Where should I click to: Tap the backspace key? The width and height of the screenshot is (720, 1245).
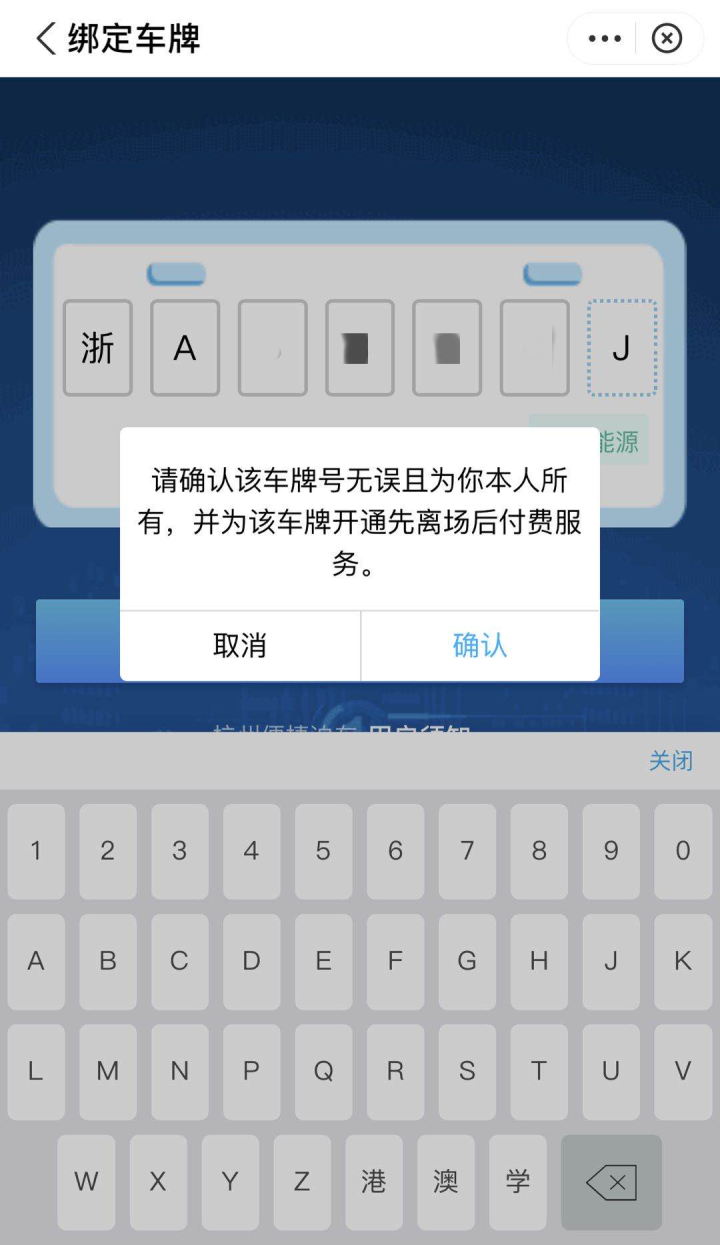click(611, 1183)
